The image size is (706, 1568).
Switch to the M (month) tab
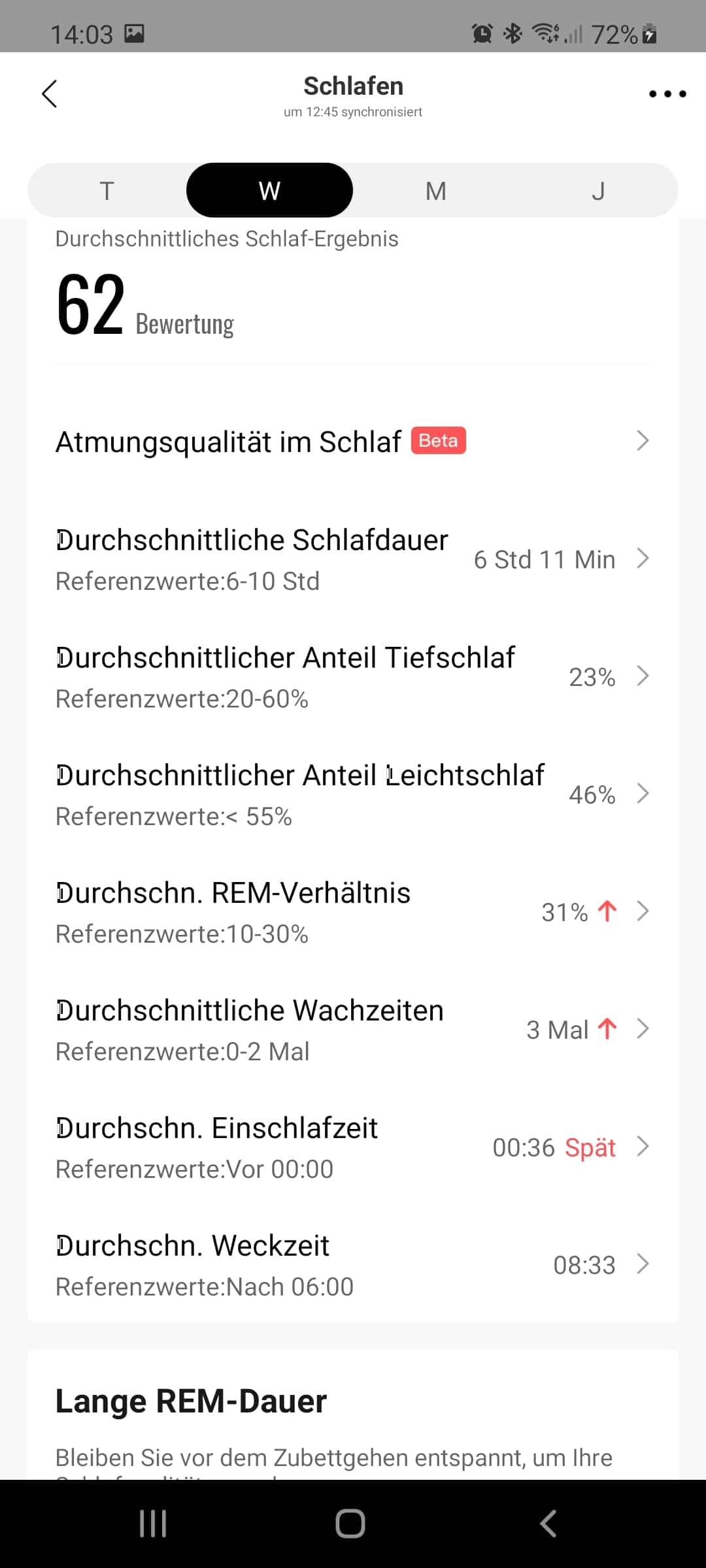435,191
